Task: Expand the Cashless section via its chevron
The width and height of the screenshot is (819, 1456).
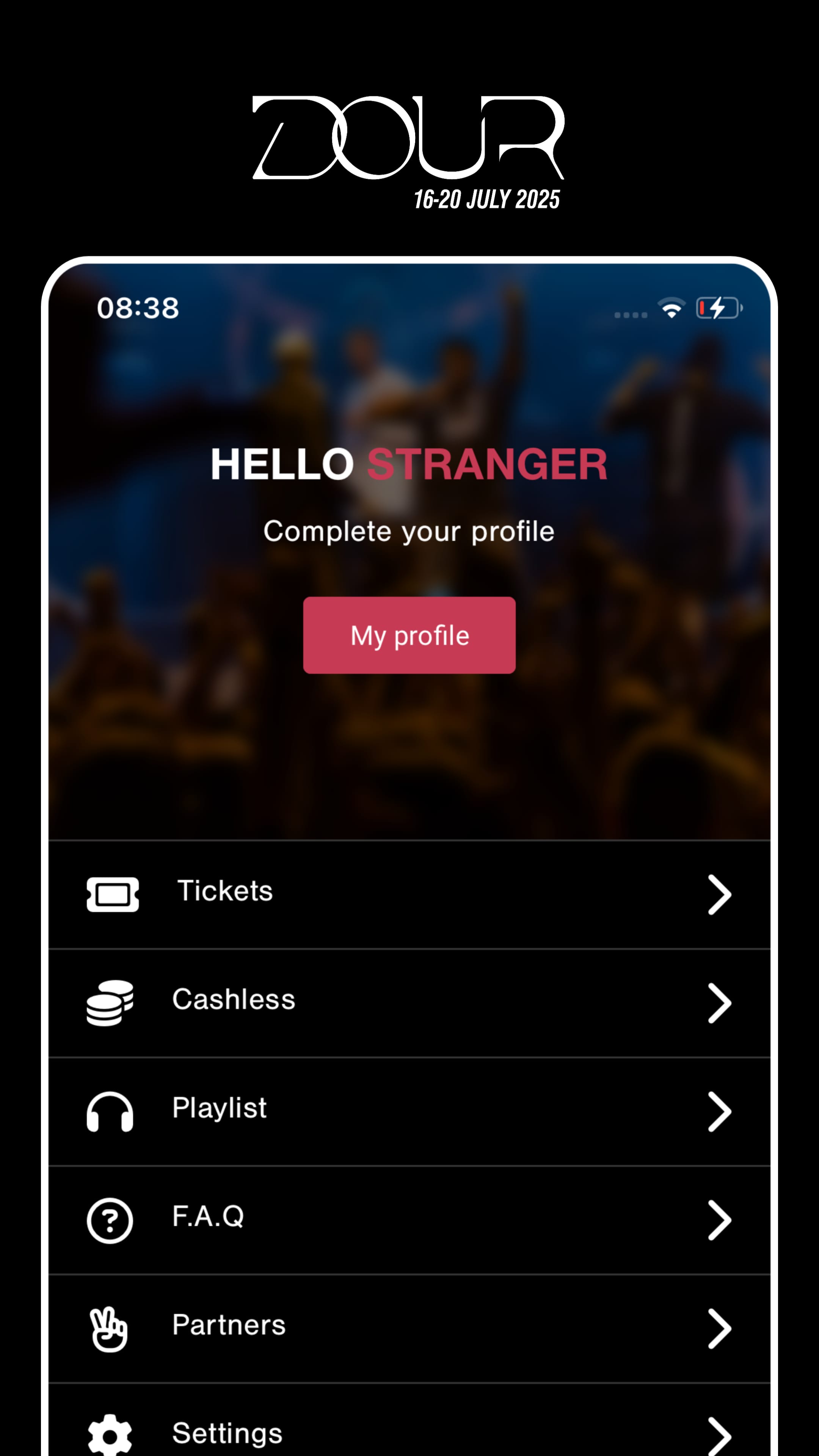Action: pos(719,1002)
